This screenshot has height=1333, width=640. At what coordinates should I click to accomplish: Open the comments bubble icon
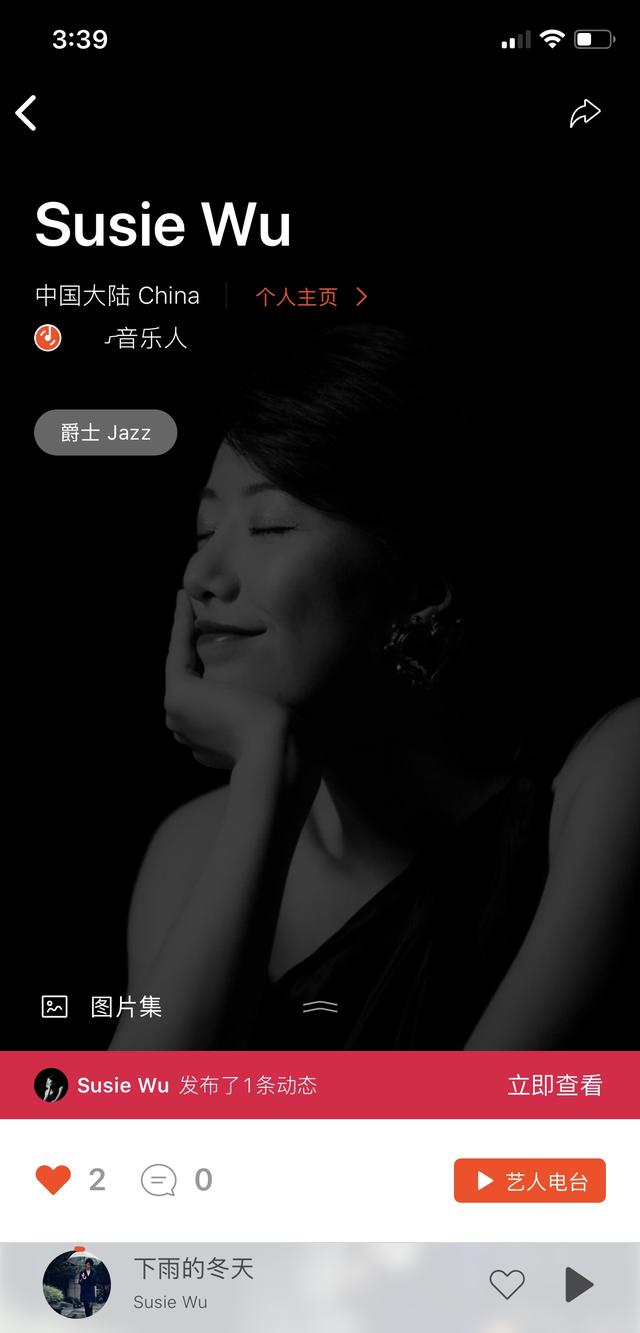pos(158,1180)
